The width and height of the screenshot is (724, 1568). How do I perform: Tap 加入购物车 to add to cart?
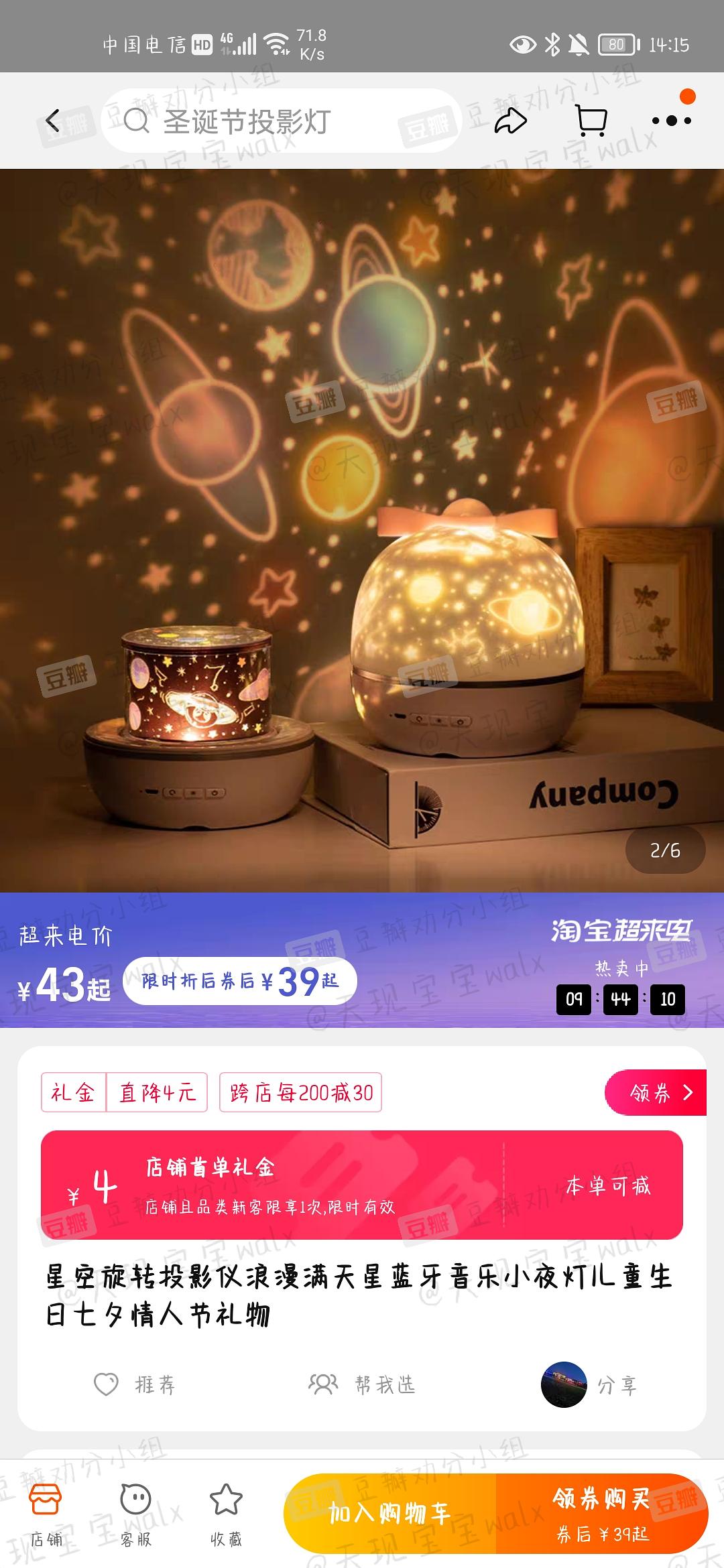pos(390,1513)
